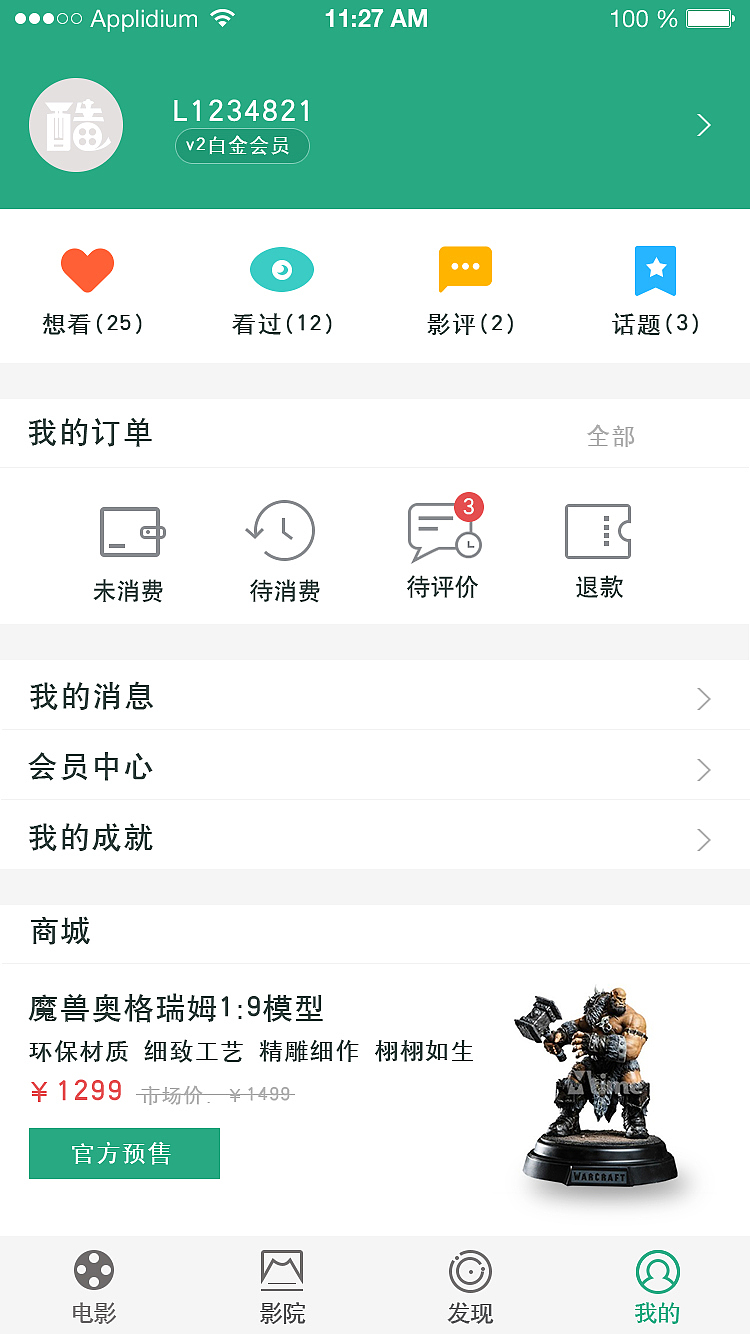
Task: Expand 我的消息 messages section
Action: coord(703,698)
